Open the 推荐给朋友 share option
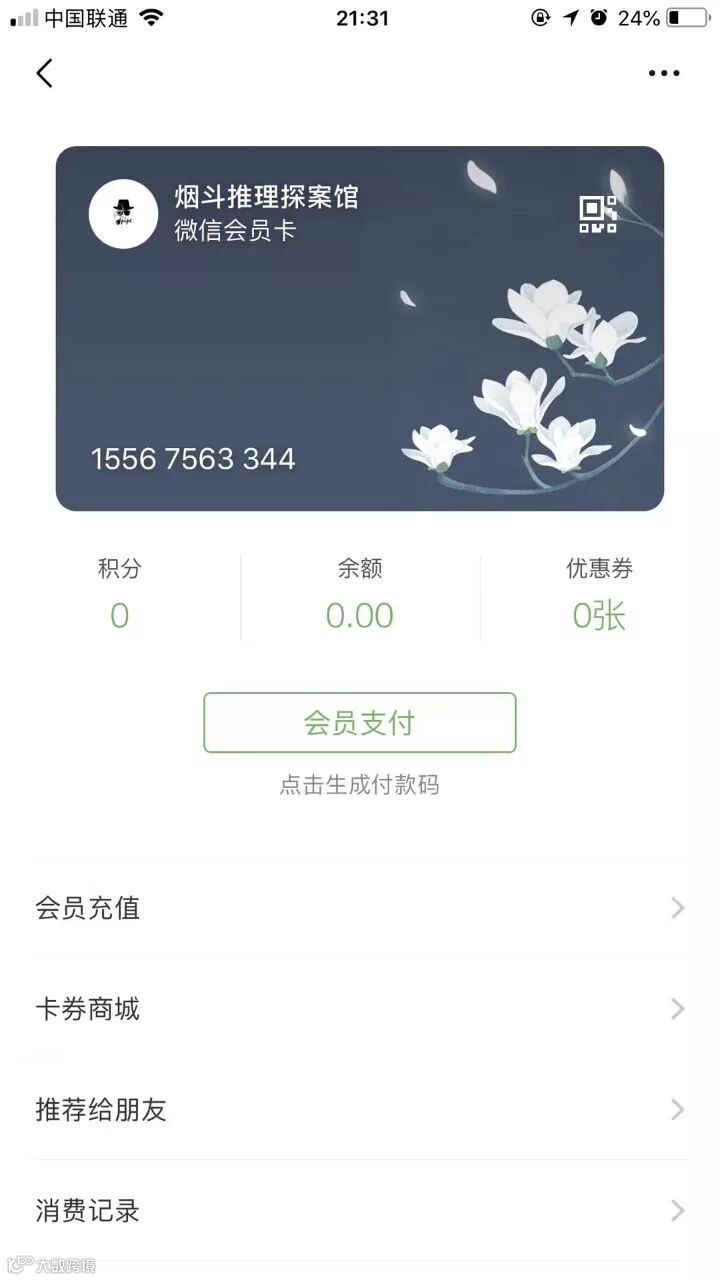Viewport: 720px width, 1280px height. 360,1110
